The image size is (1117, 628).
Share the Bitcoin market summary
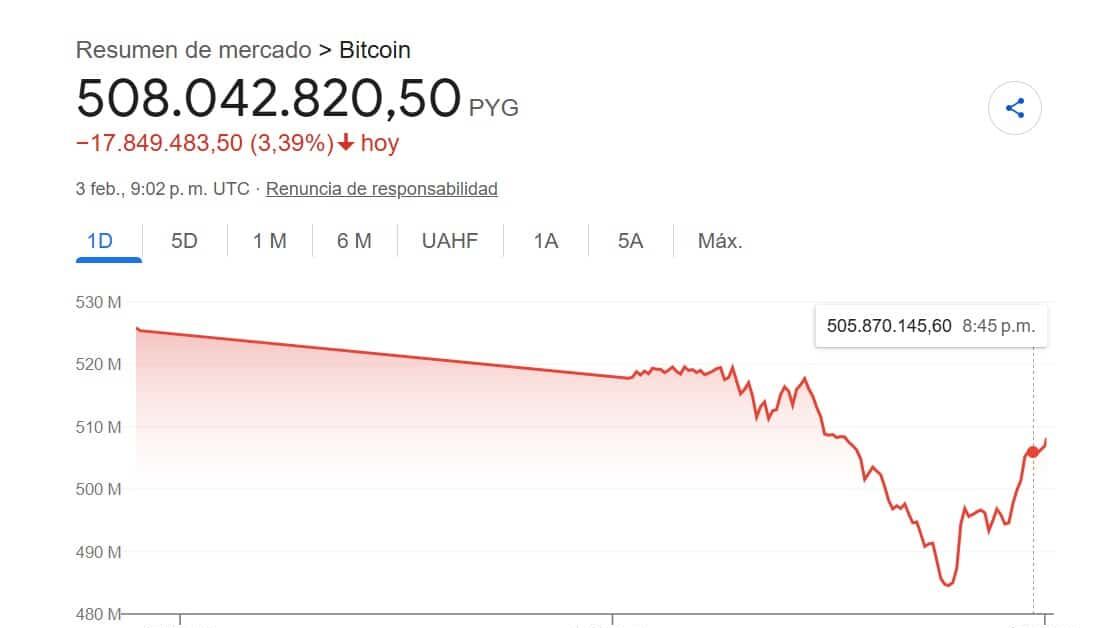pos(1015,108)
